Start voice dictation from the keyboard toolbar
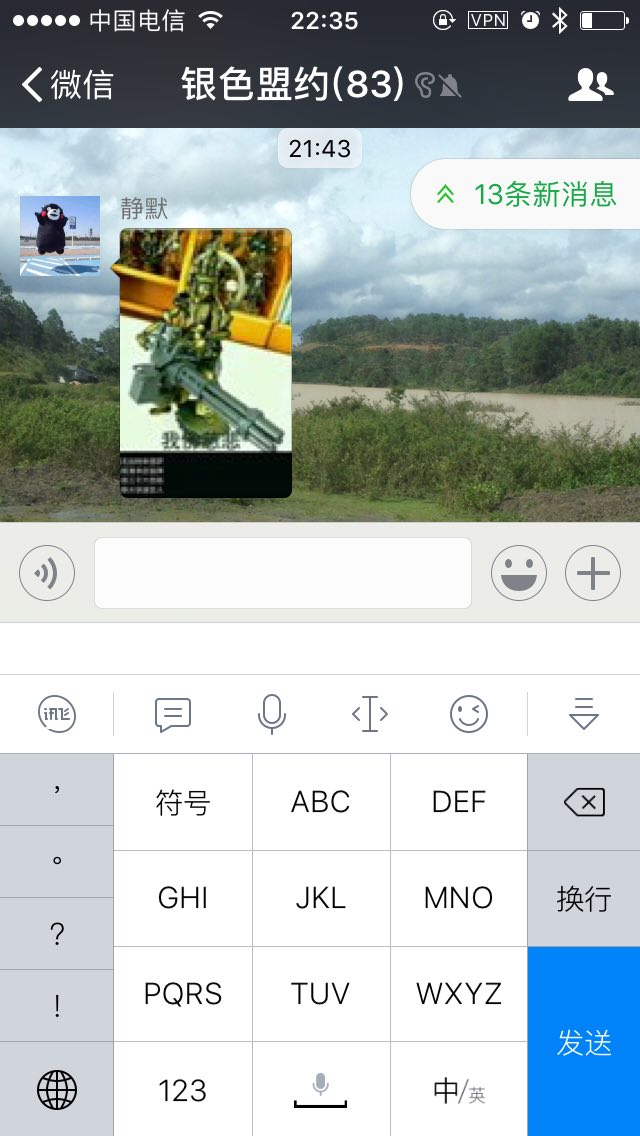Screen dimensions: 640x1136 click(271, 714)
